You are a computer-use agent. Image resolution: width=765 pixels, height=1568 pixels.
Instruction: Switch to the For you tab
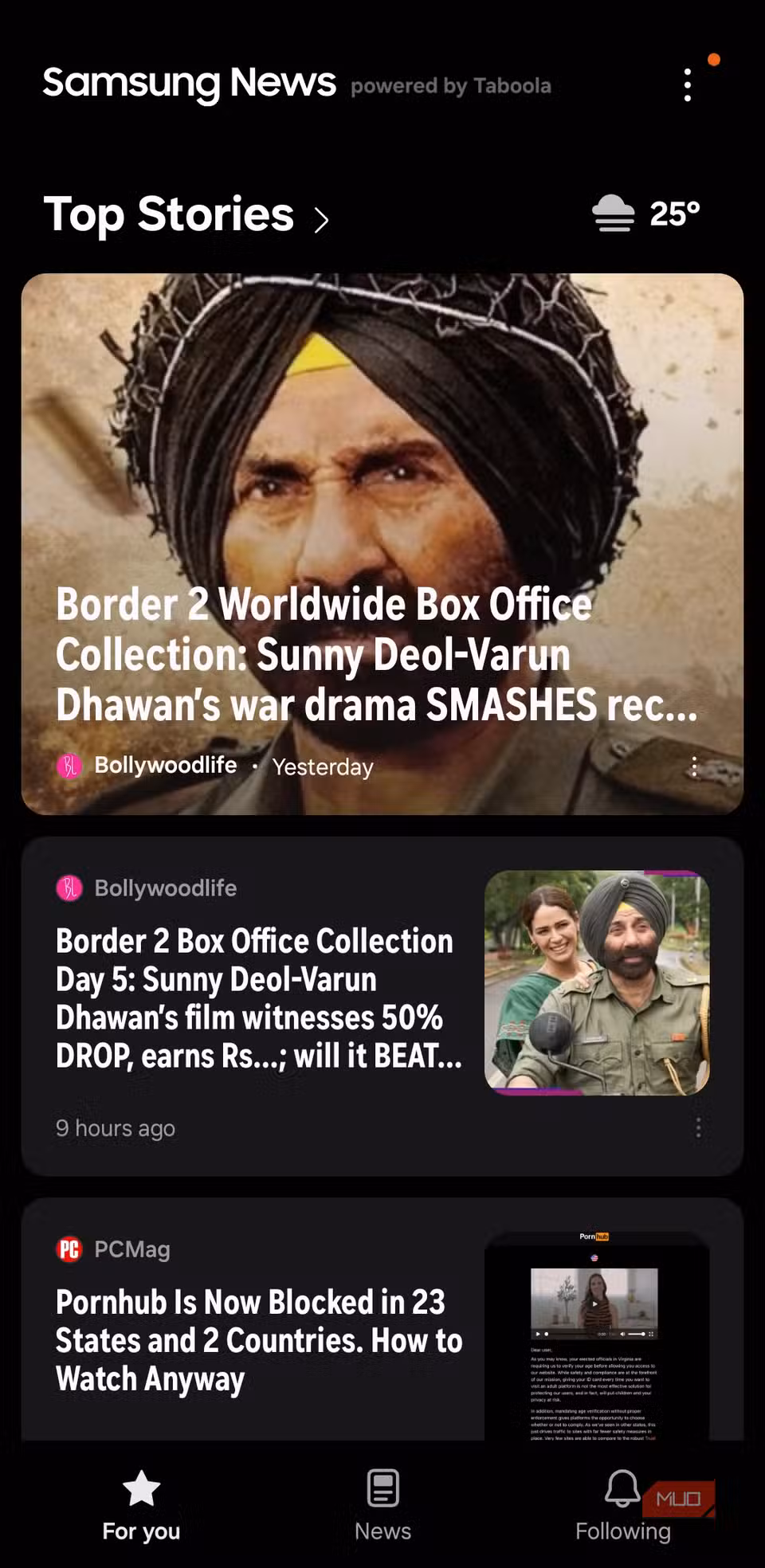click(x=141, y=1506)
